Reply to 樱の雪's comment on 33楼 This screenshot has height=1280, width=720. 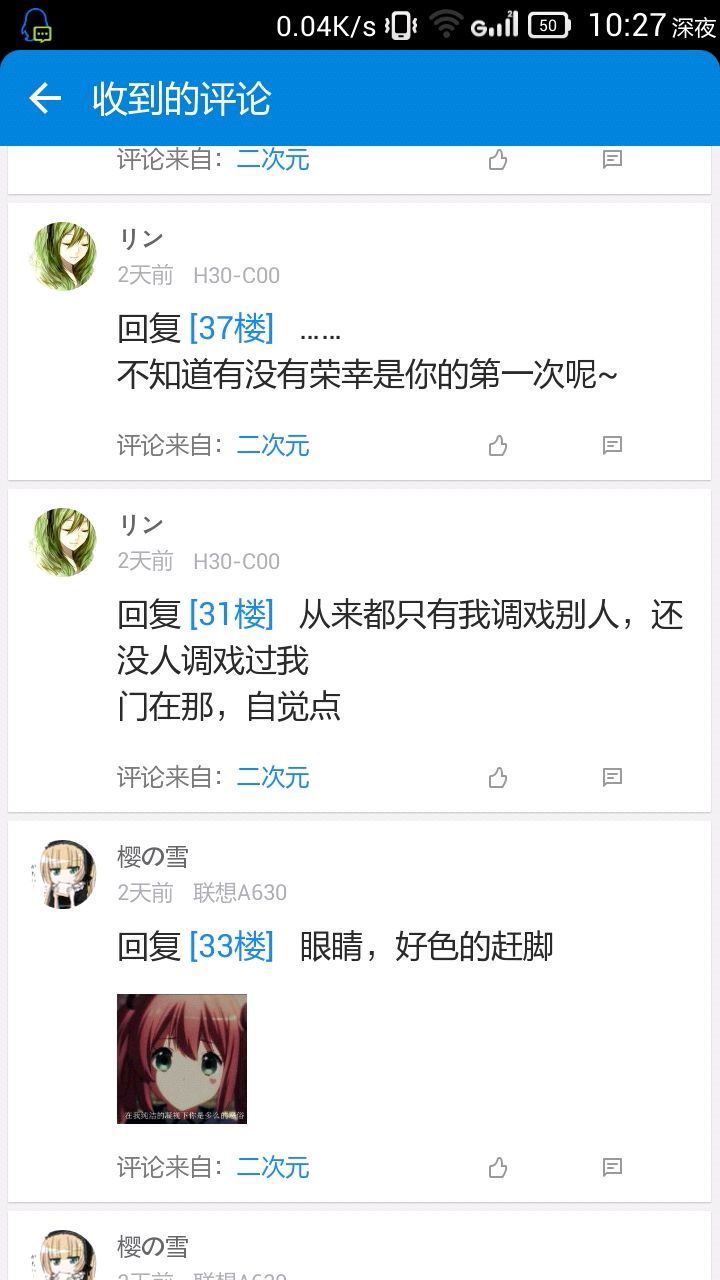(x=612, y=1167)
